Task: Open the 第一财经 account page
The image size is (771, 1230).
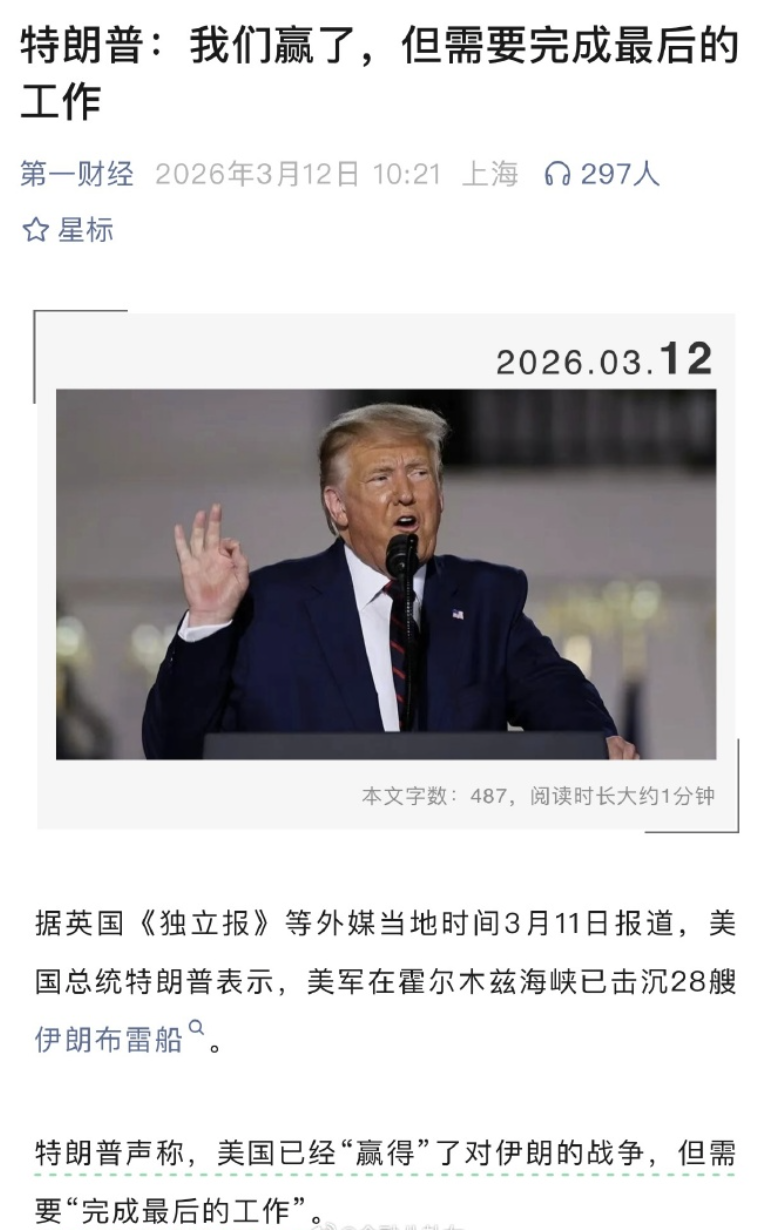Action: click(x=77, y=174)
